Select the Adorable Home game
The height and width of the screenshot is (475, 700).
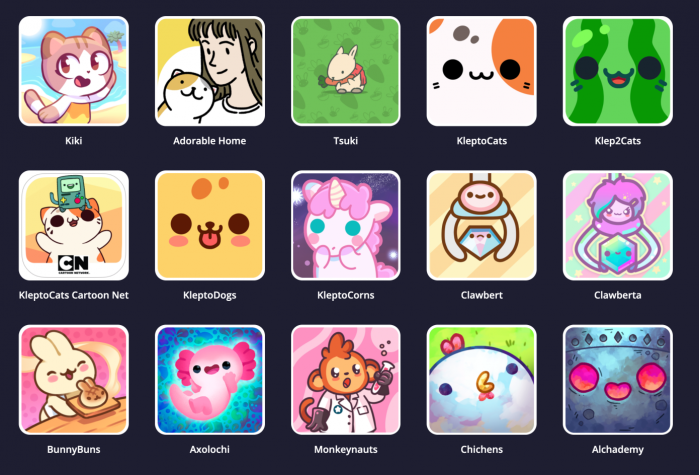point(210,71)
